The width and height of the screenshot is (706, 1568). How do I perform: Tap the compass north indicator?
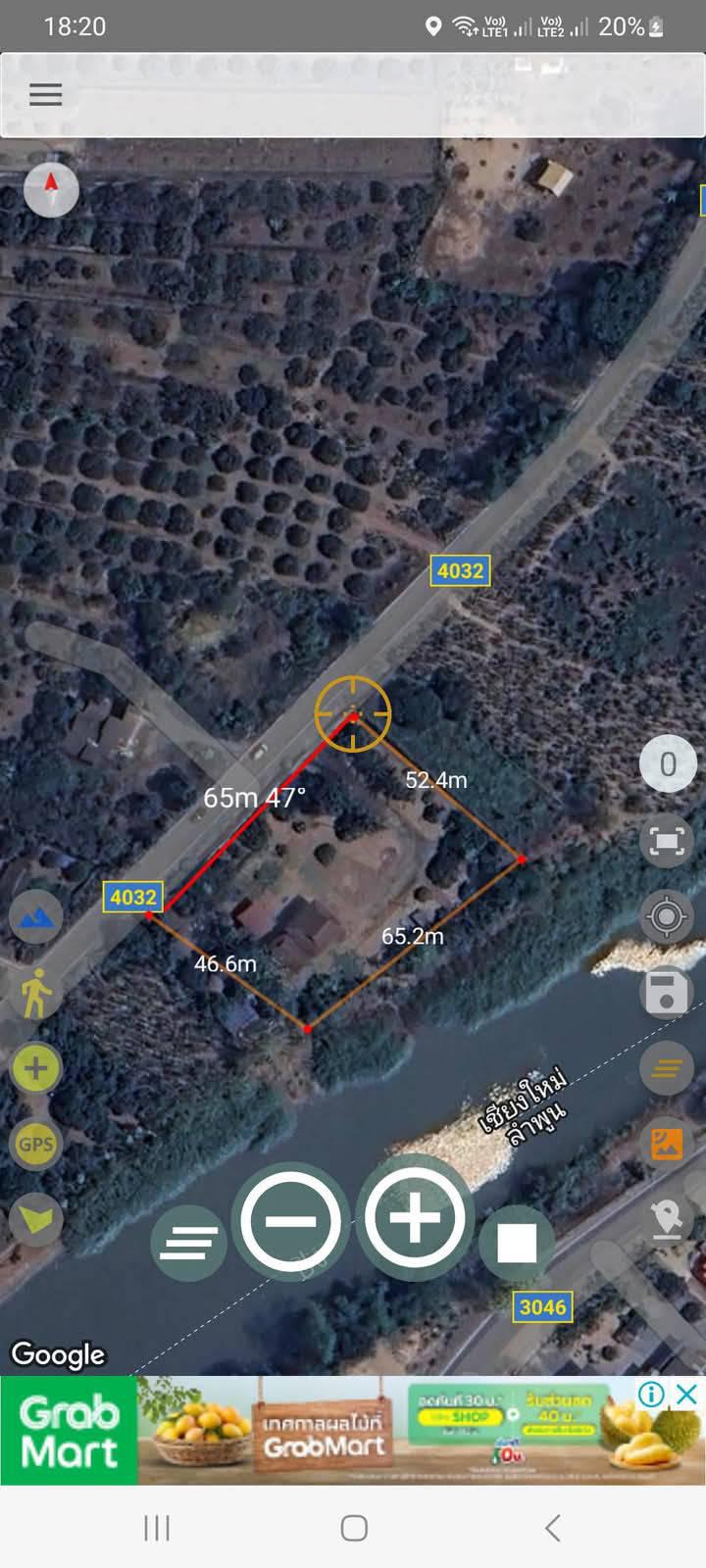click(x=51, y=189)
